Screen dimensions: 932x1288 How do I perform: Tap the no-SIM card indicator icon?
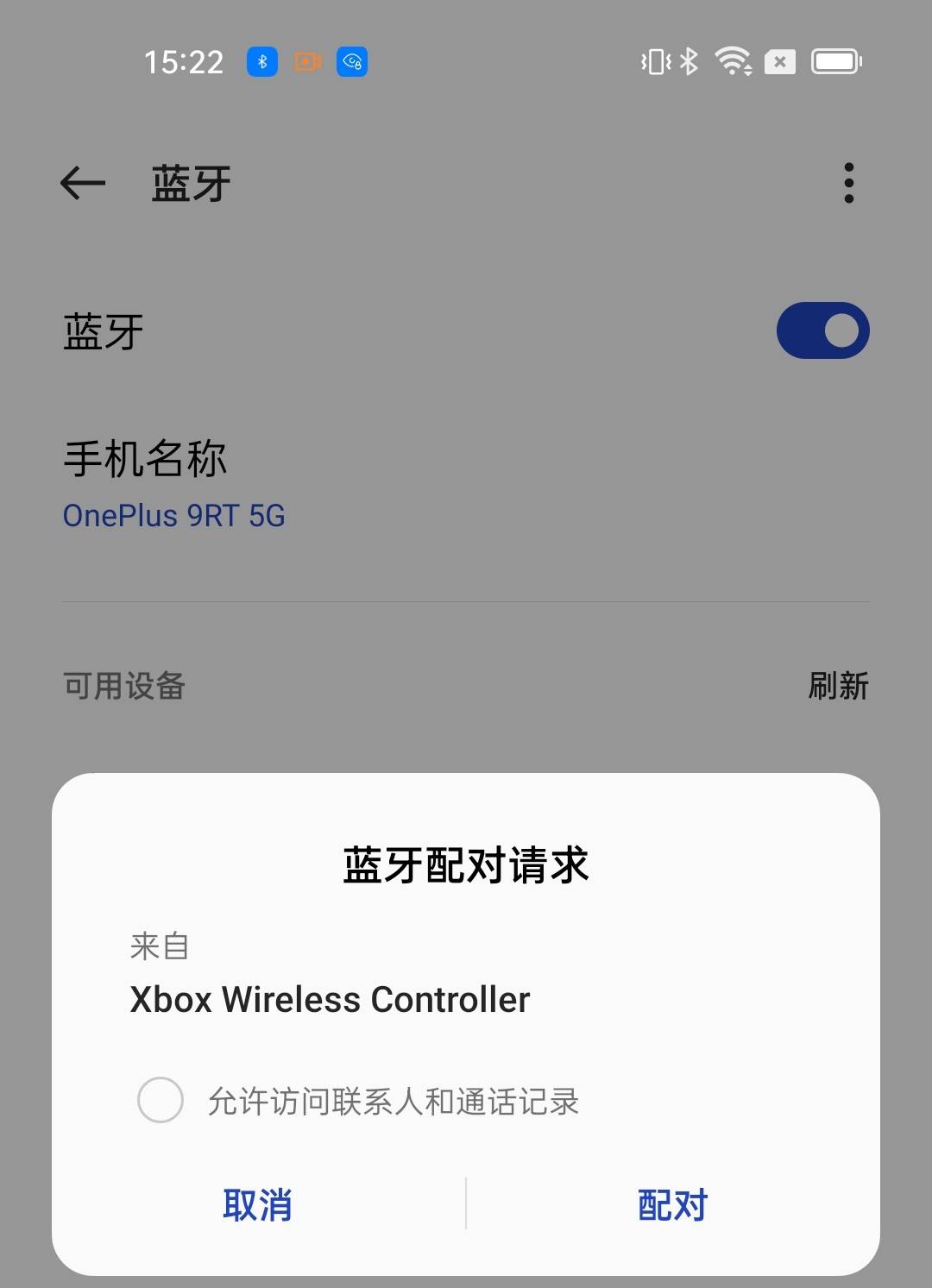click(781, 61)
